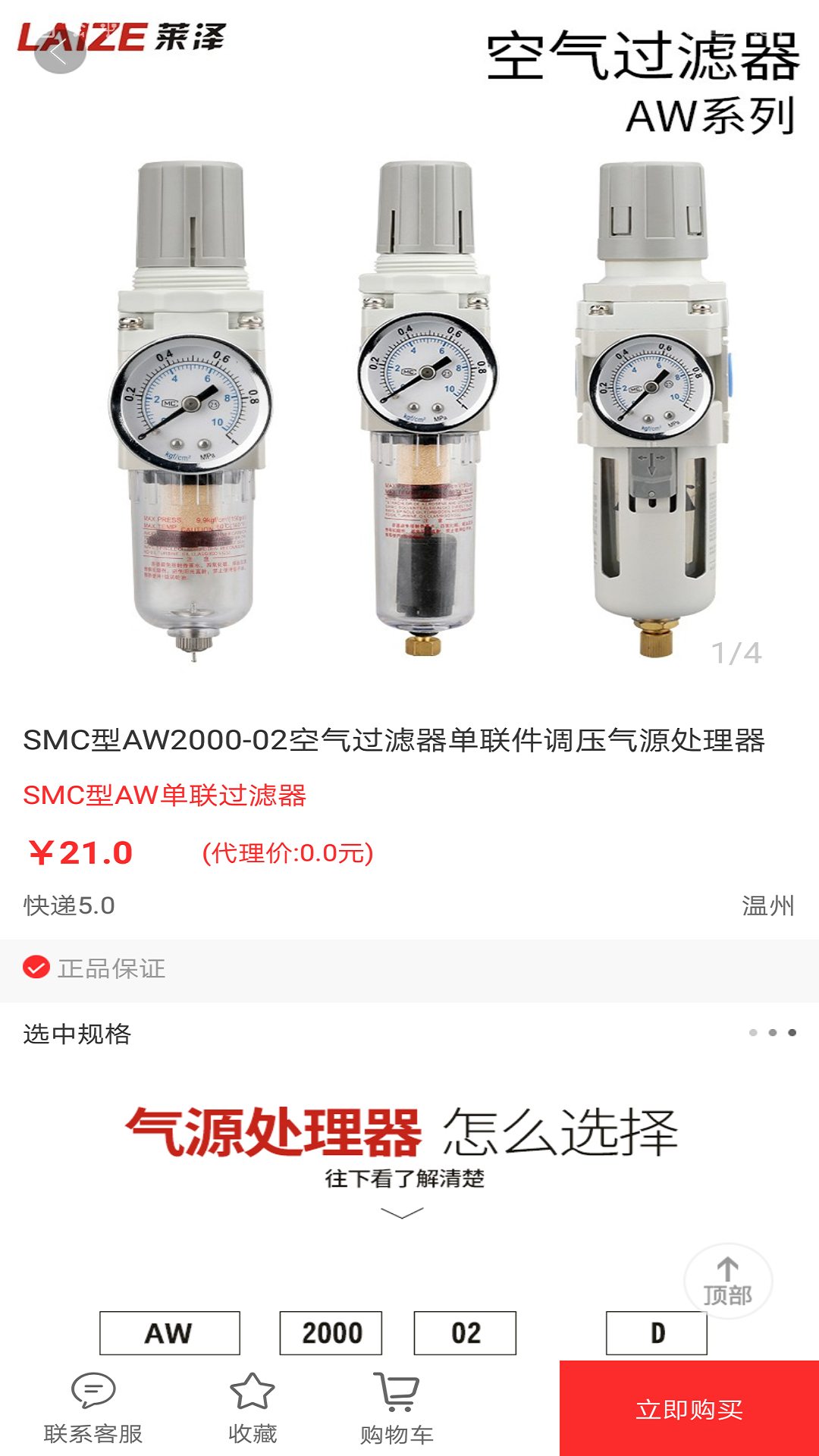Tap the 立即购买 buy now button

[x=689, y=1408]
